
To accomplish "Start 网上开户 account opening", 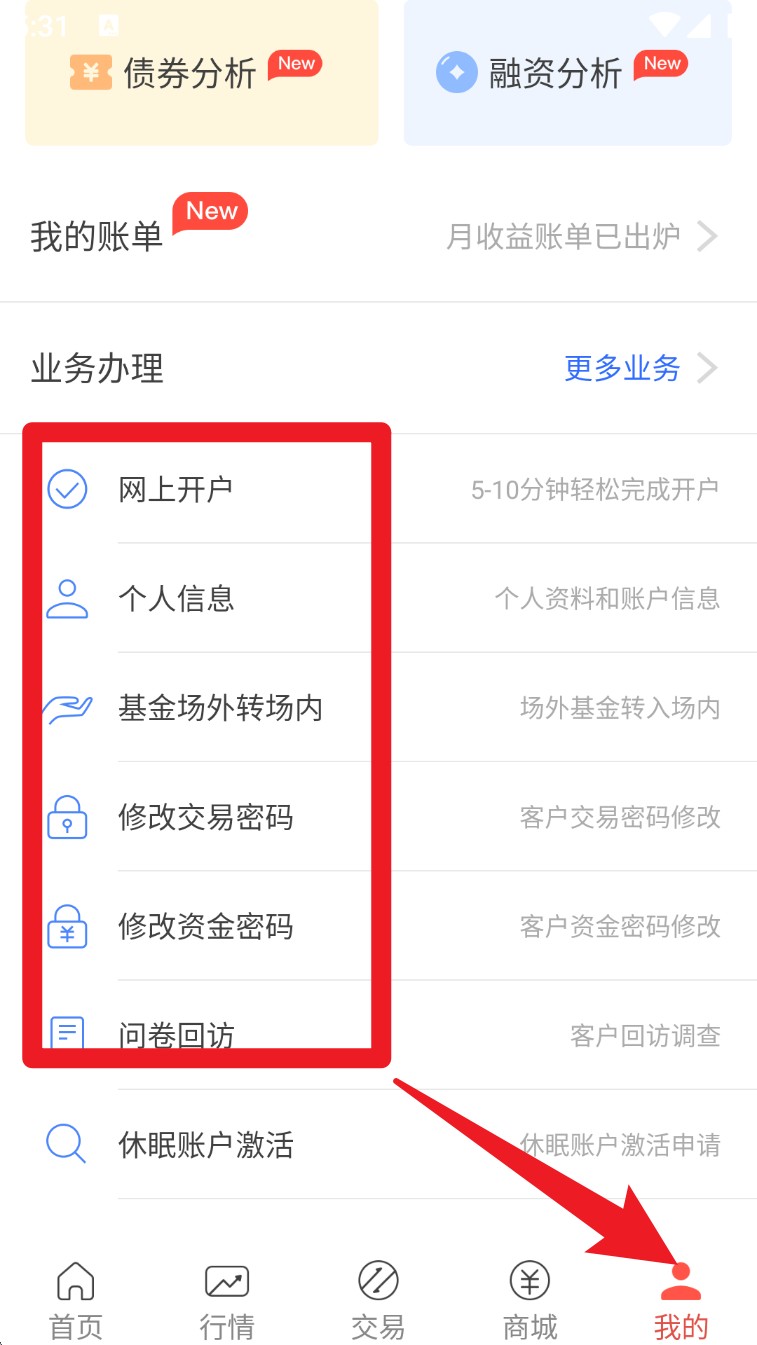I will point(378,490).
